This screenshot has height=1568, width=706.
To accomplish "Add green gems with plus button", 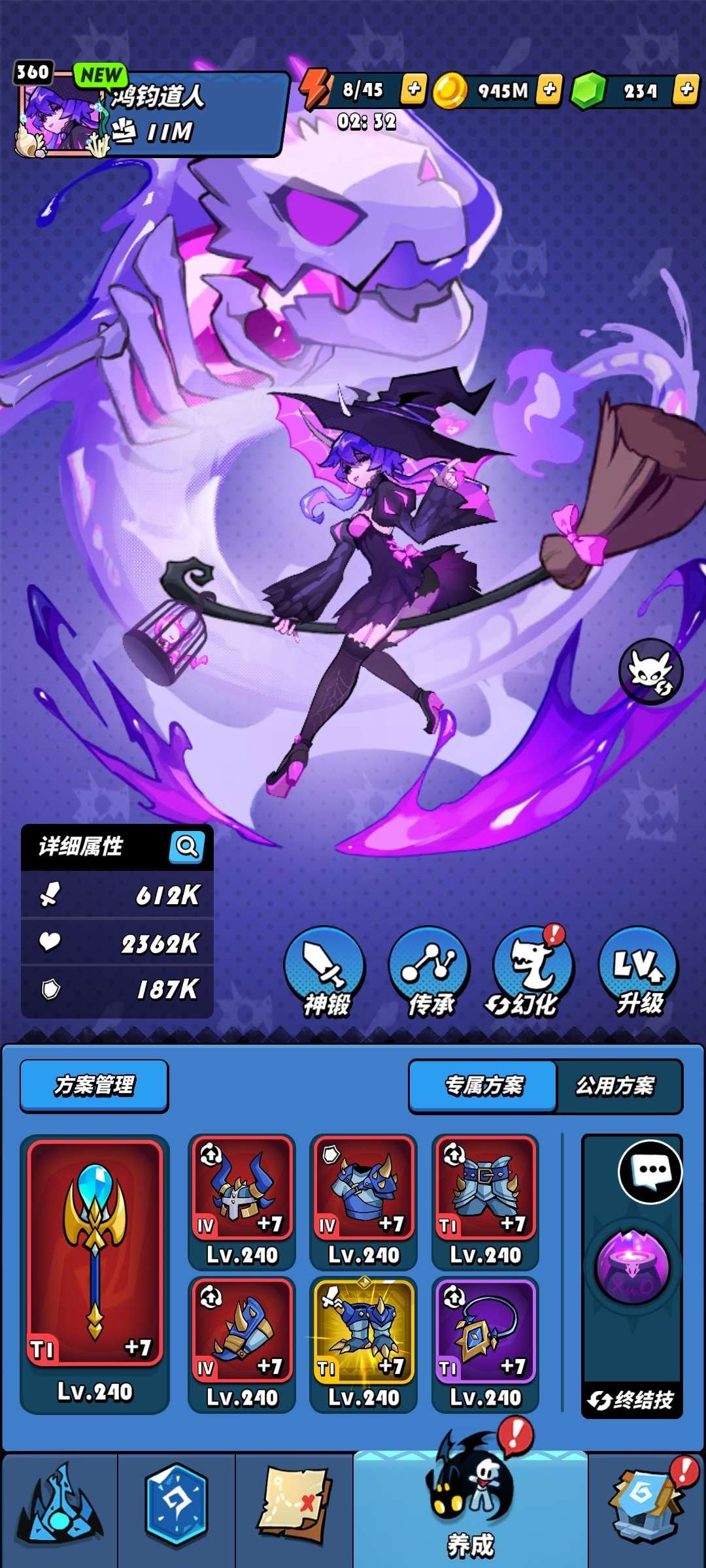I will (x=686, y=90).
